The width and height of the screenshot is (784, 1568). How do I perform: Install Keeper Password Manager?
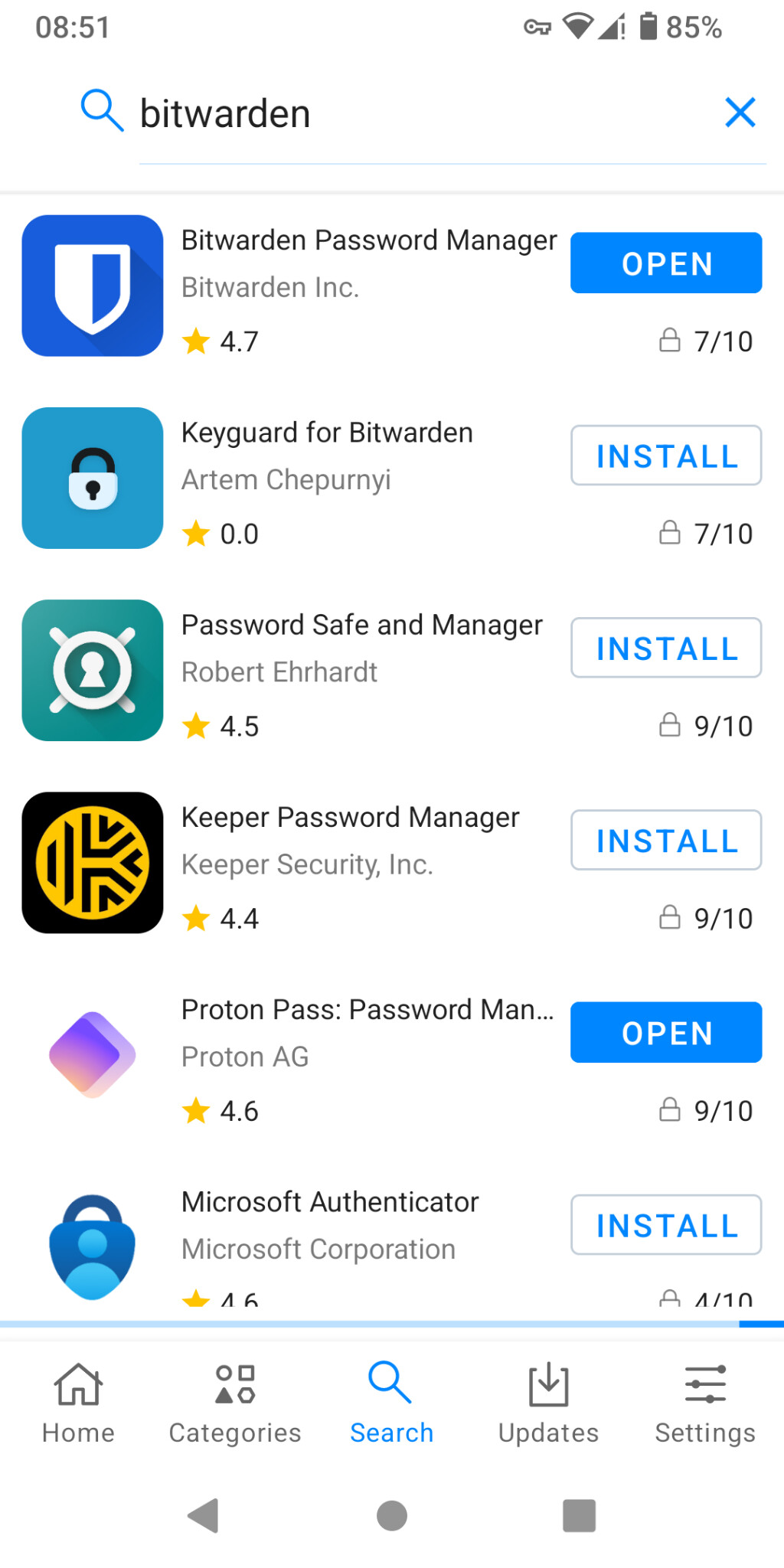point(666,840)
